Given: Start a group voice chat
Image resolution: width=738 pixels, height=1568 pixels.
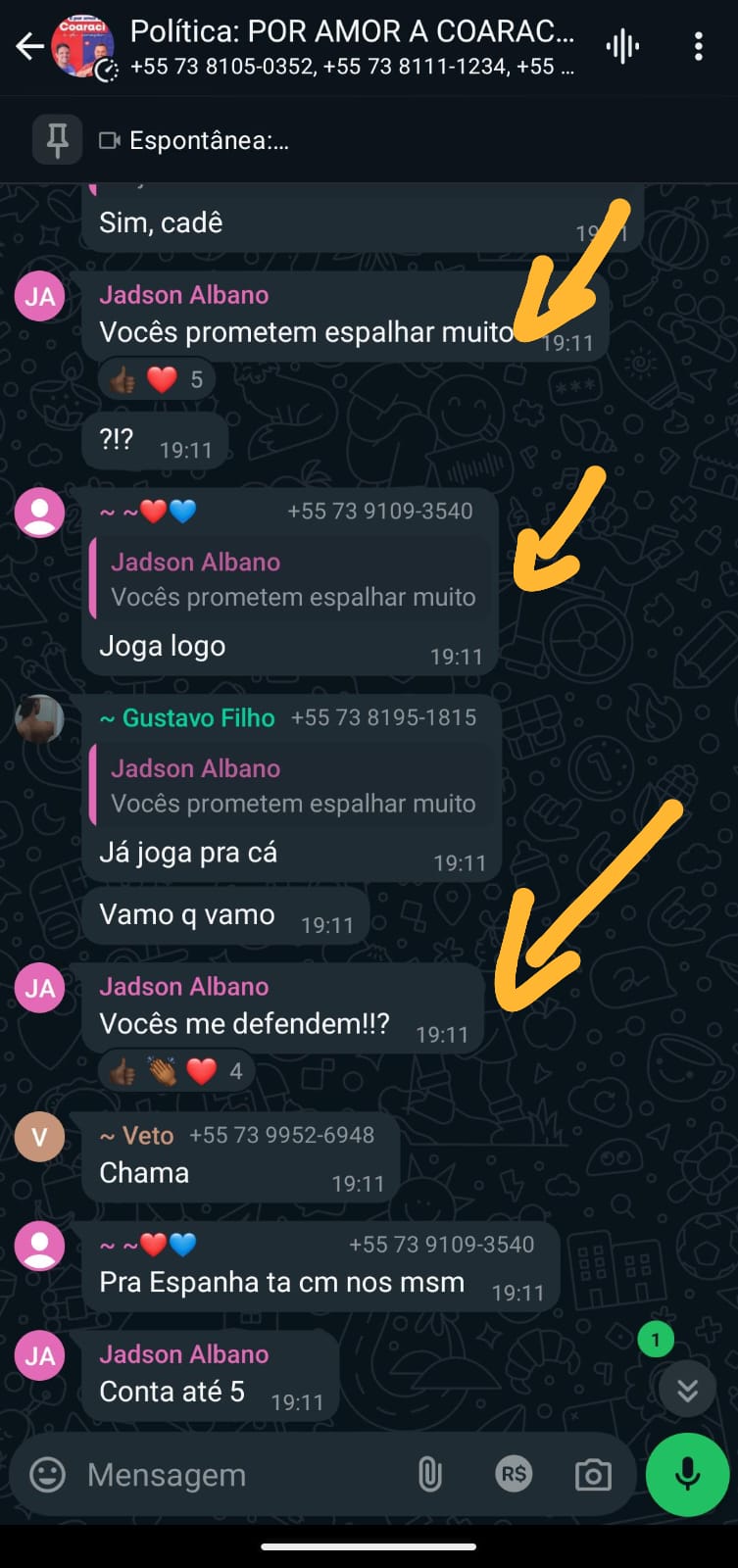Looking at the screenshot, I should click(622, 46).
